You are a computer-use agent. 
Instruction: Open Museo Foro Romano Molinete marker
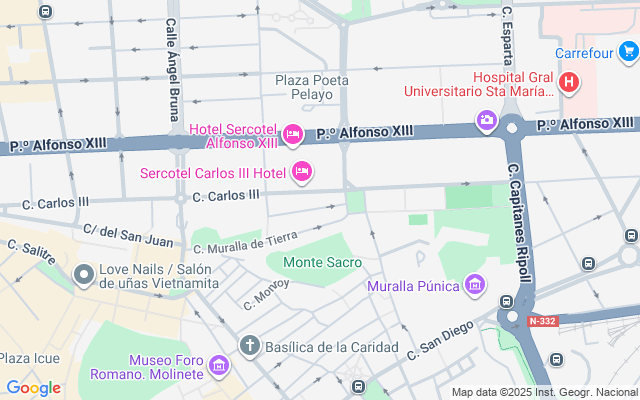(219, 367)
